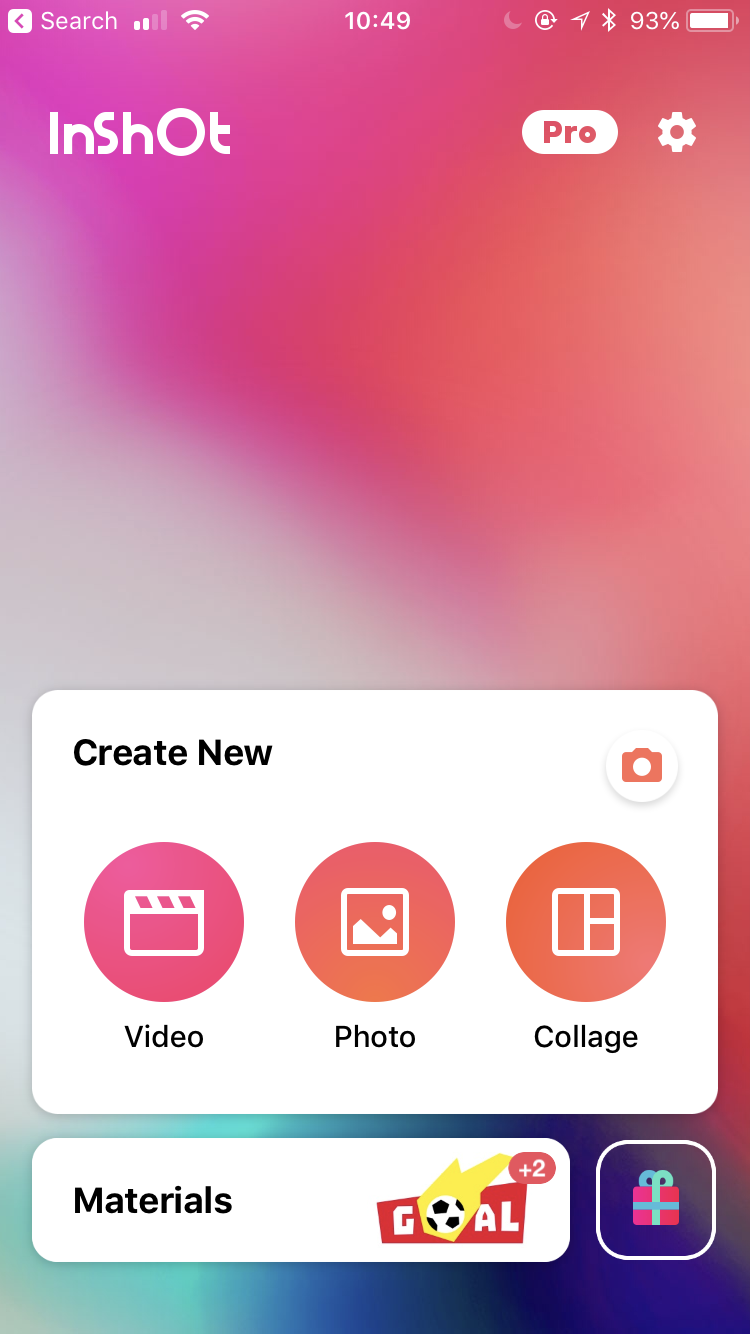750x1334 pixels.
Task: Open the camera from Create New
Action: tap(642, 766)
